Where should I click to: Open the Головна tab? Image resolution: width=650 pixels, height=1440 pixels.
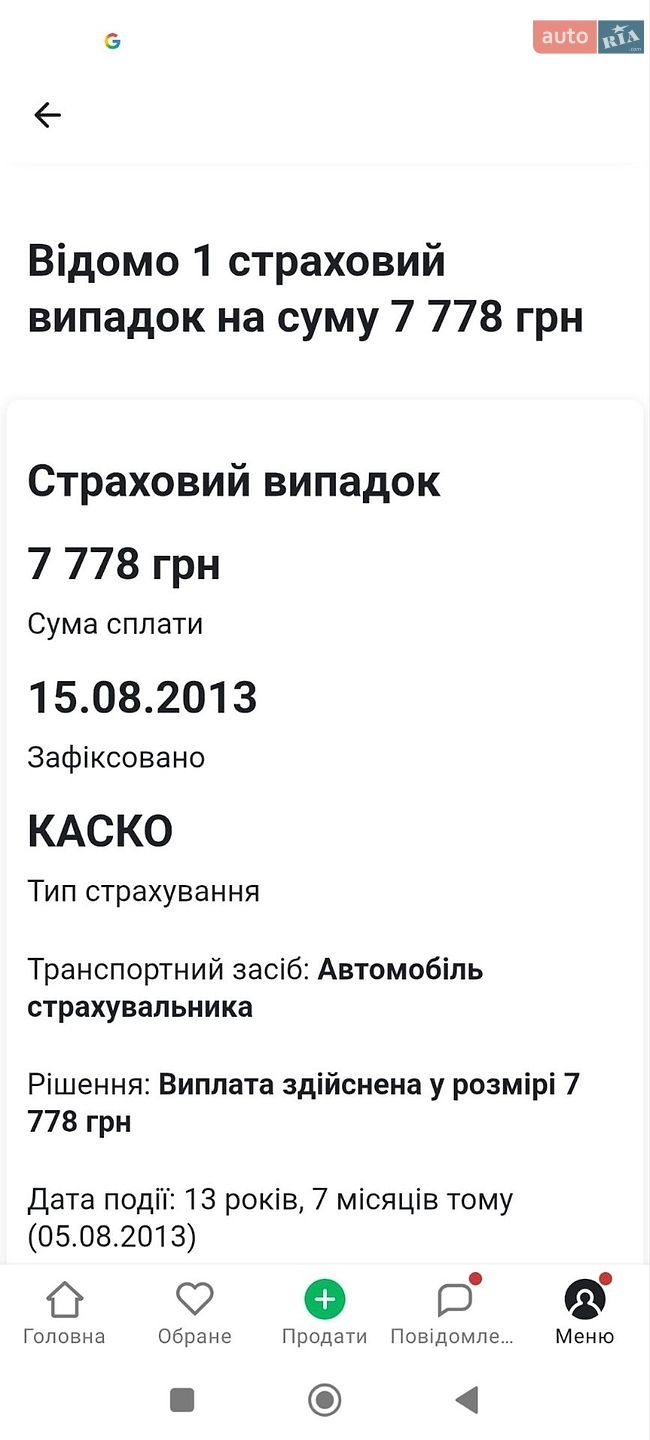pyautogui.click(x=64, y=1314)
